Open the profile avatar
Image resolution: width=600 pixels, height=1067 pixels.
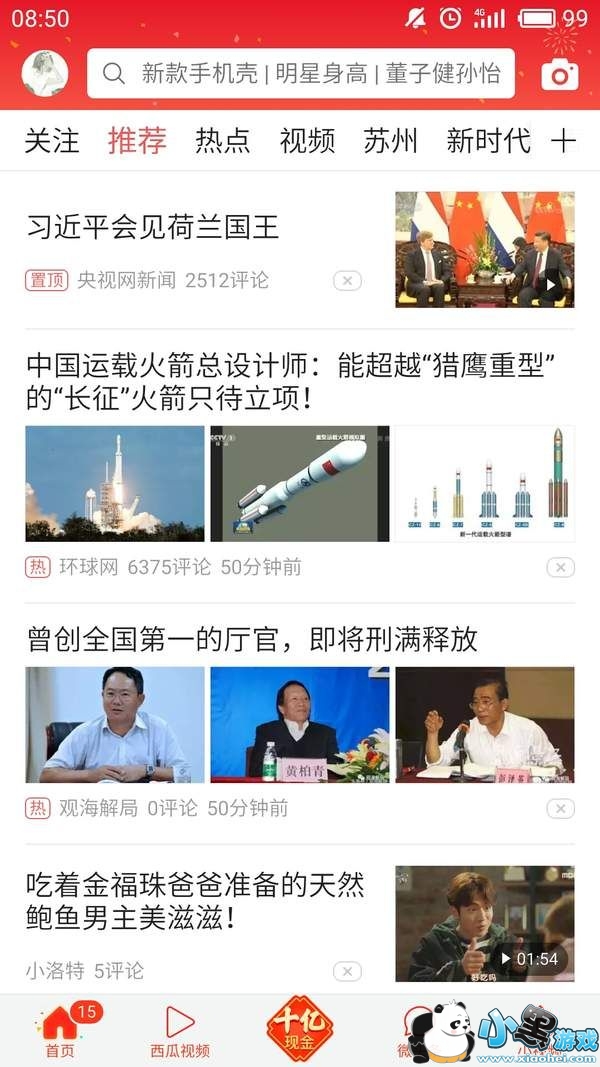click(45, 74)
